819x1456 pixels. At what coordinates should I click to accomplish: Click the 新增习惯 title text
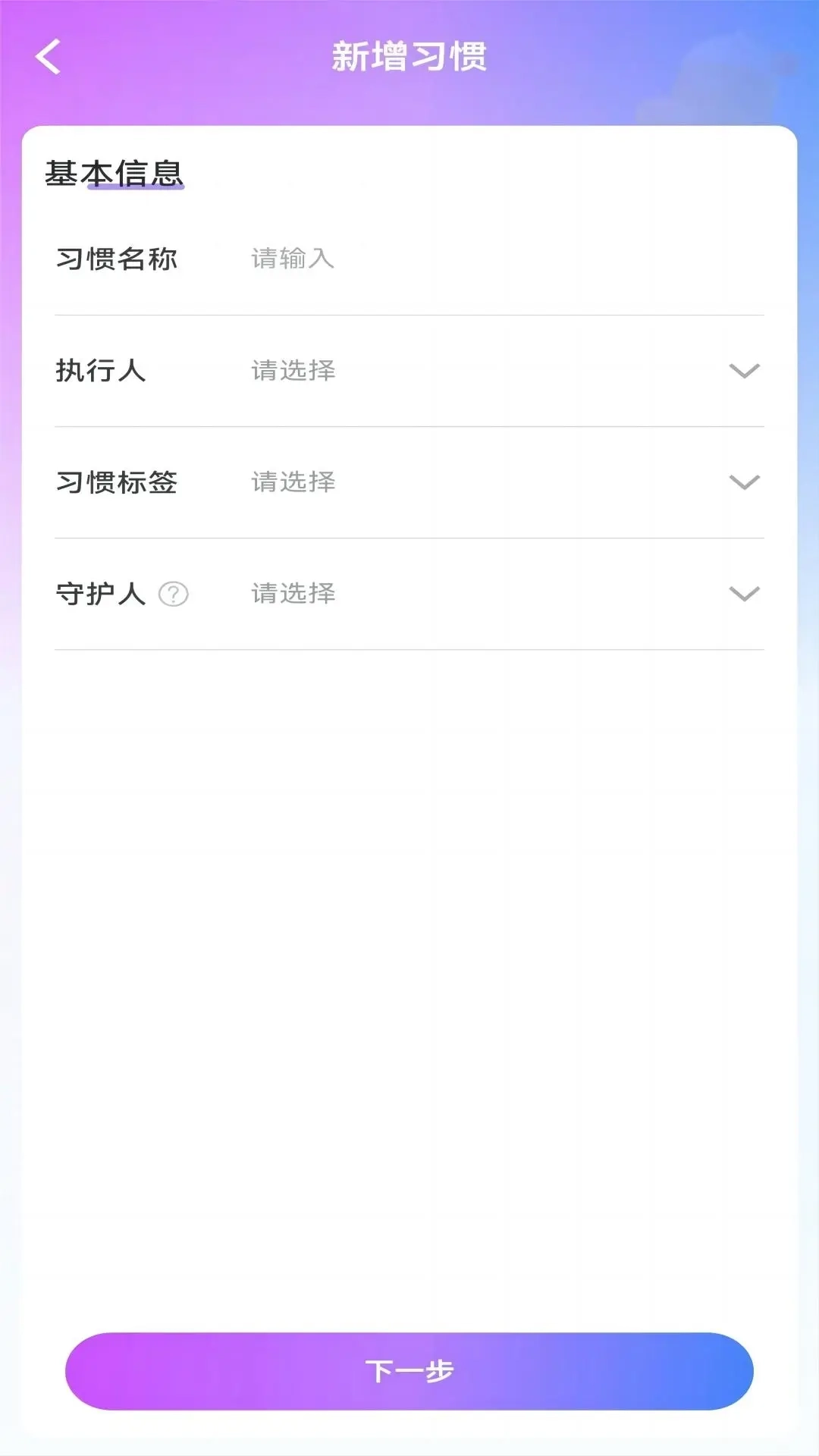[x=409, y=55]
